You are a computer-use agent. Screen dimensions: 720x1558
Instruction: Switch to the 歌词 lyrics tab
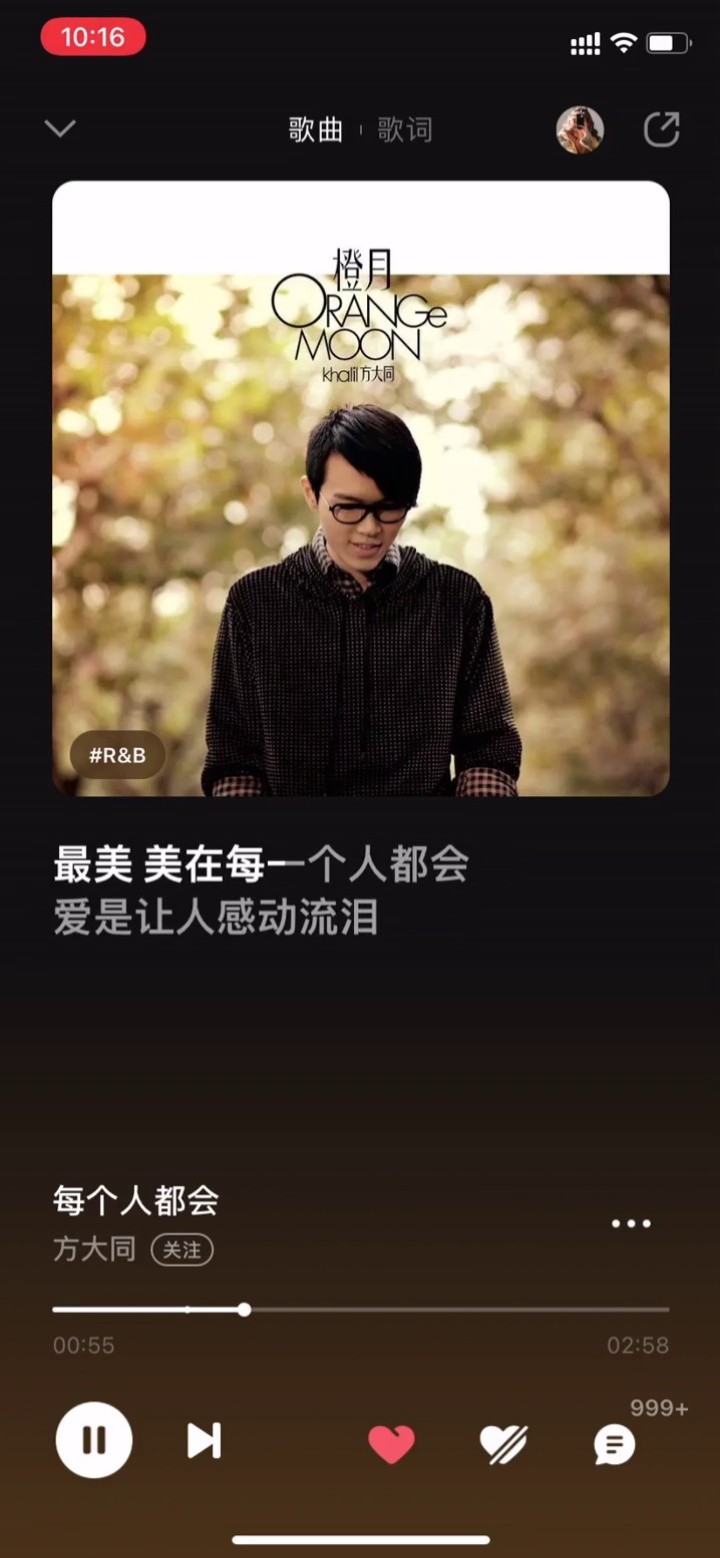pyautogui.click(x=405, y=130)
